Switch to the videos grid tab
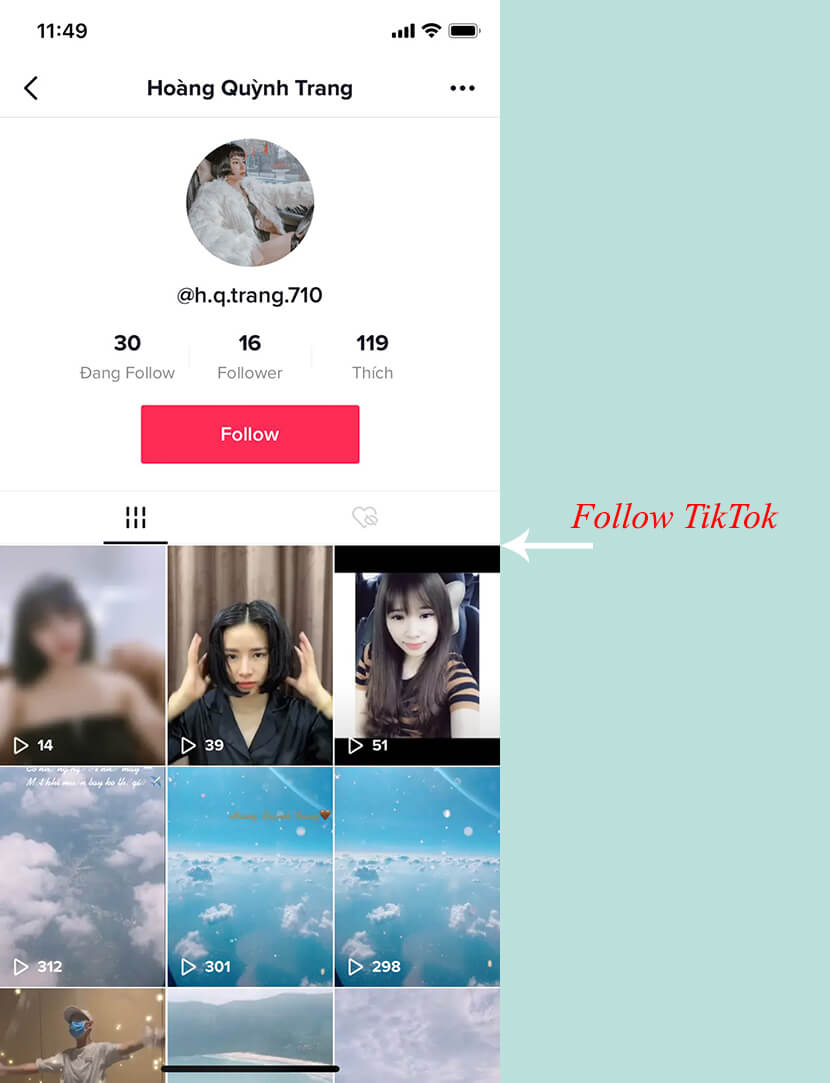Image resolution: width=830 pixels, height=1083 pixels. coord(135,517)
